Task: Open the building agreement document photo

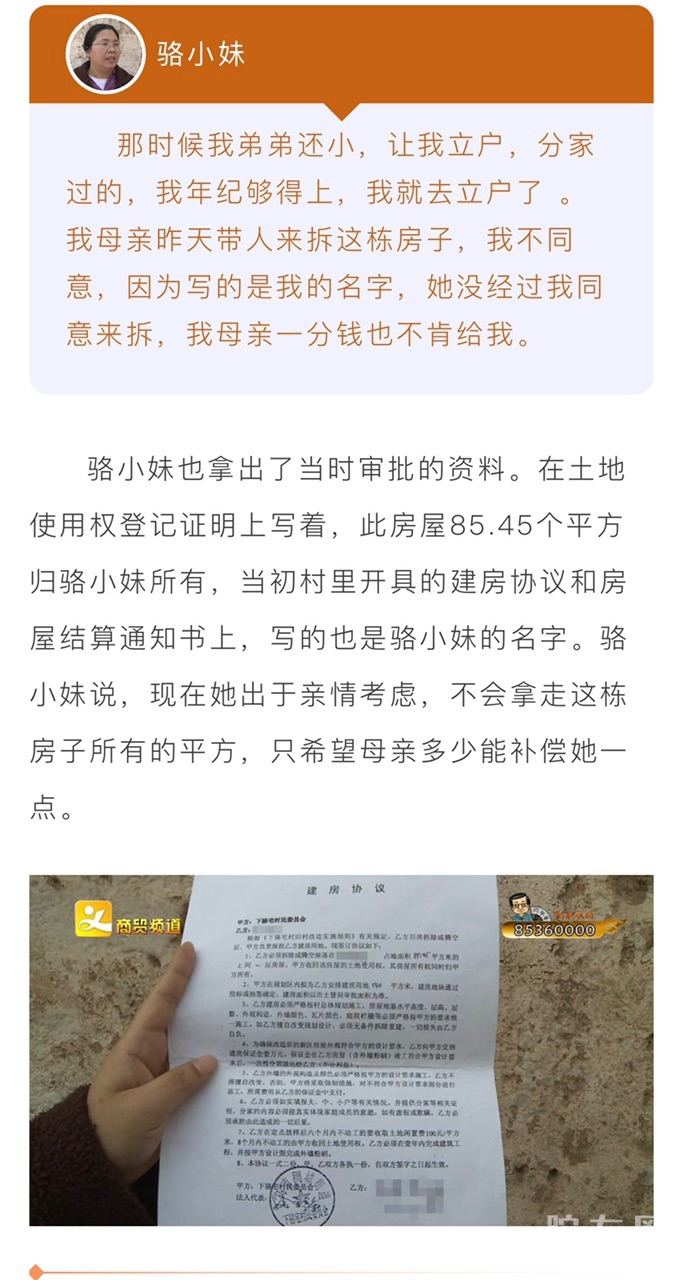Action: [341, 1050]
